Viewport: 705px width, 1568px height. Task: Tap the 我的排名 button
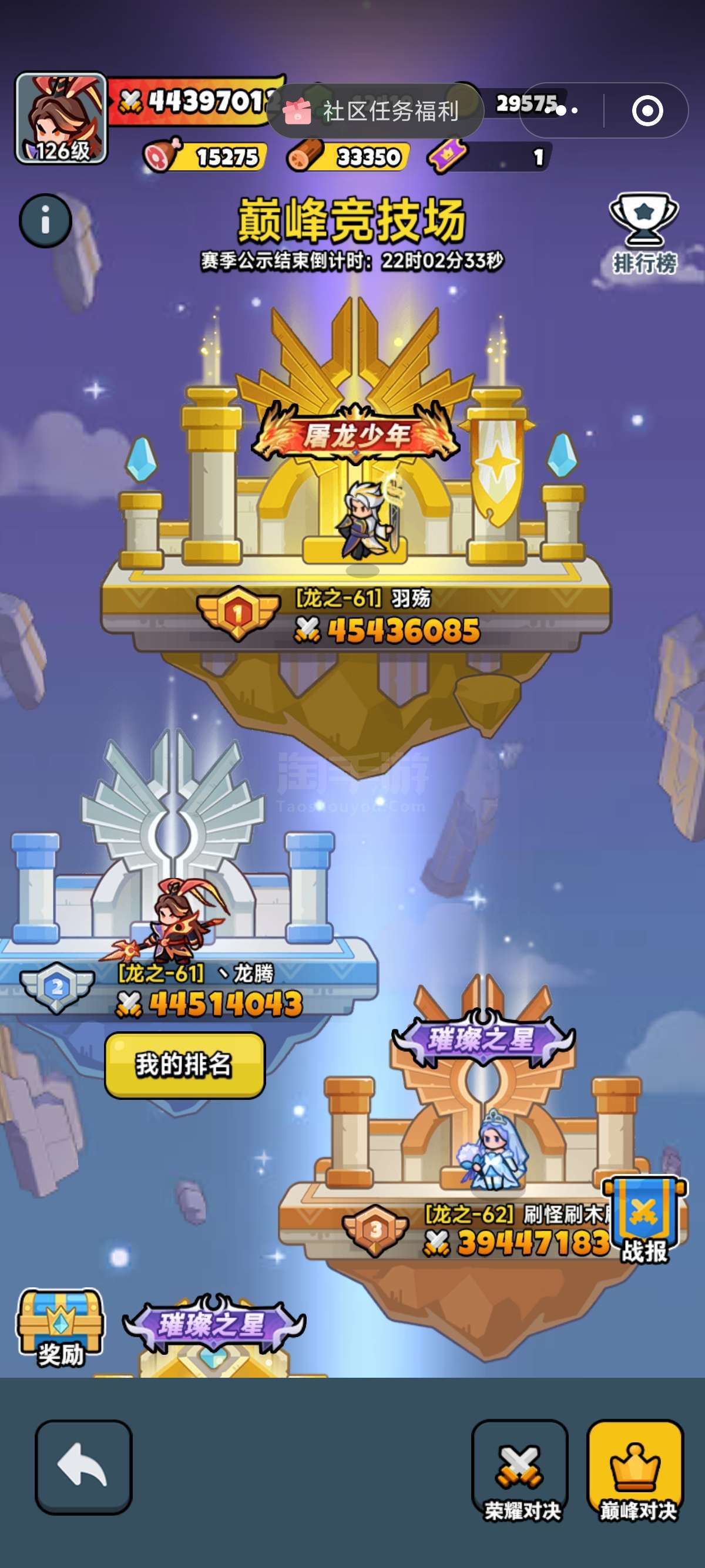click(x=185, y=1065)
